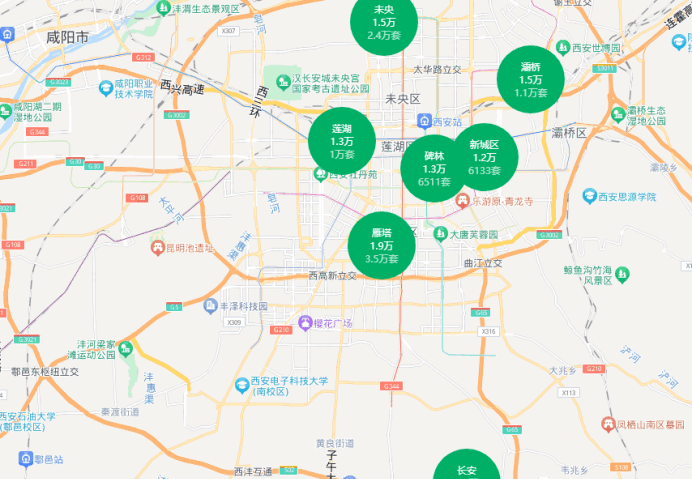Choose the 新城区 bubble, 6133套
The width and height of the screenshot is (692, 479).
tap(486, 157)
